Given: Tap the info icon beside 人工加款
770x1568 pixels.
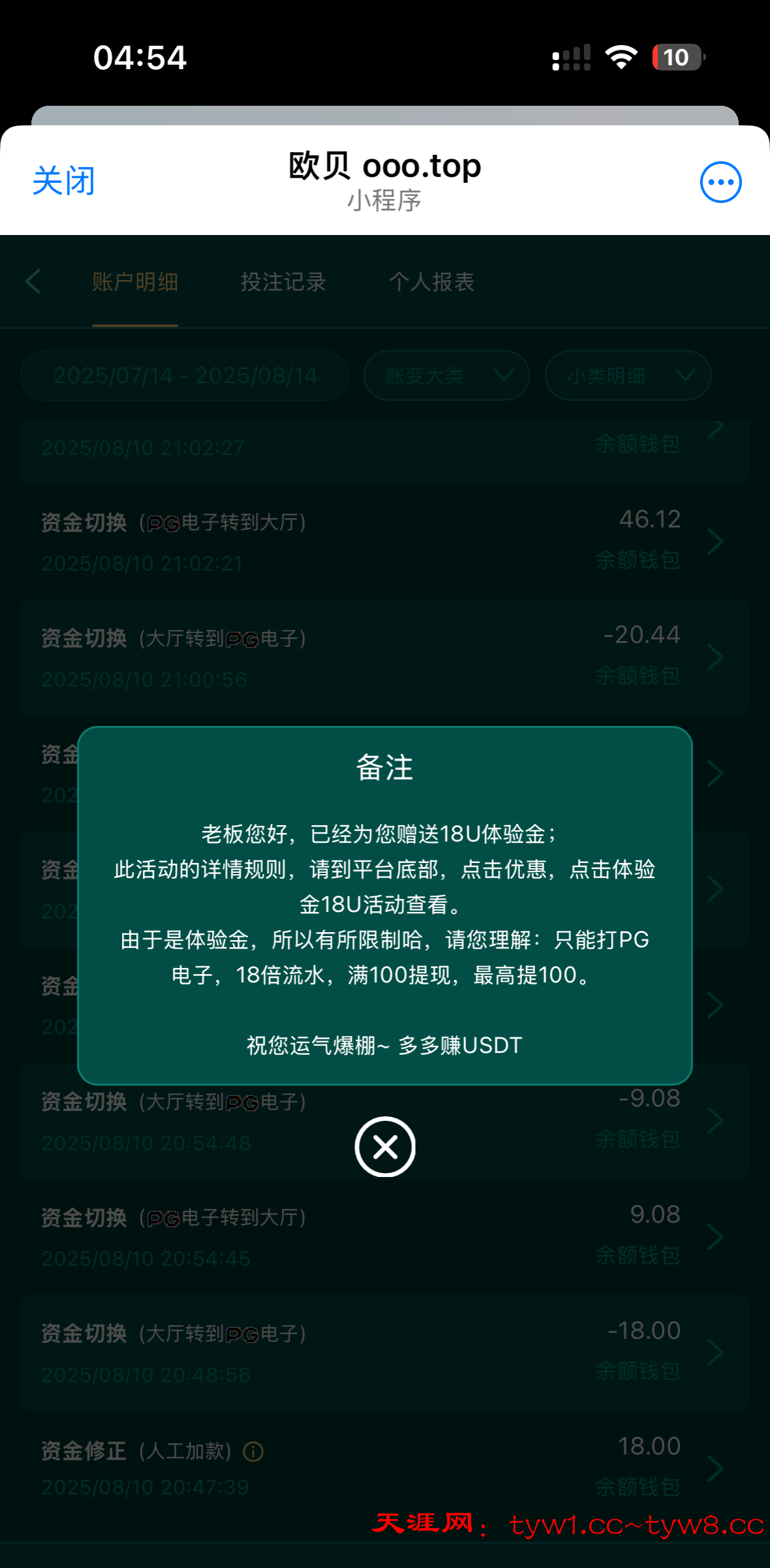Looking at the screenshot, I should pyautogui.click(x=253, y=1451).
